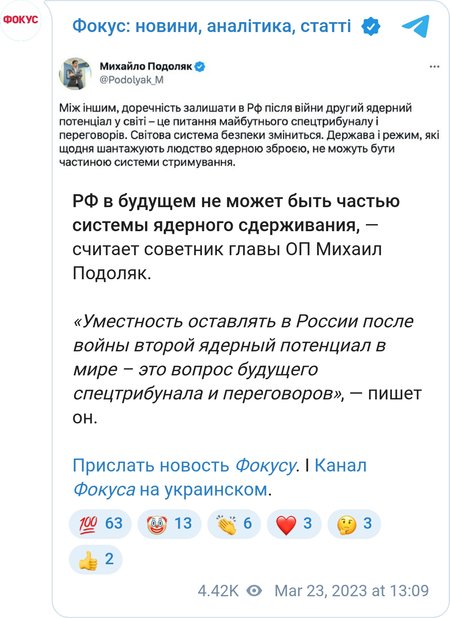Screen dimensions: 450x618
Task: Open the embedded Podolyak tweet image
Action: coord(249,113)
